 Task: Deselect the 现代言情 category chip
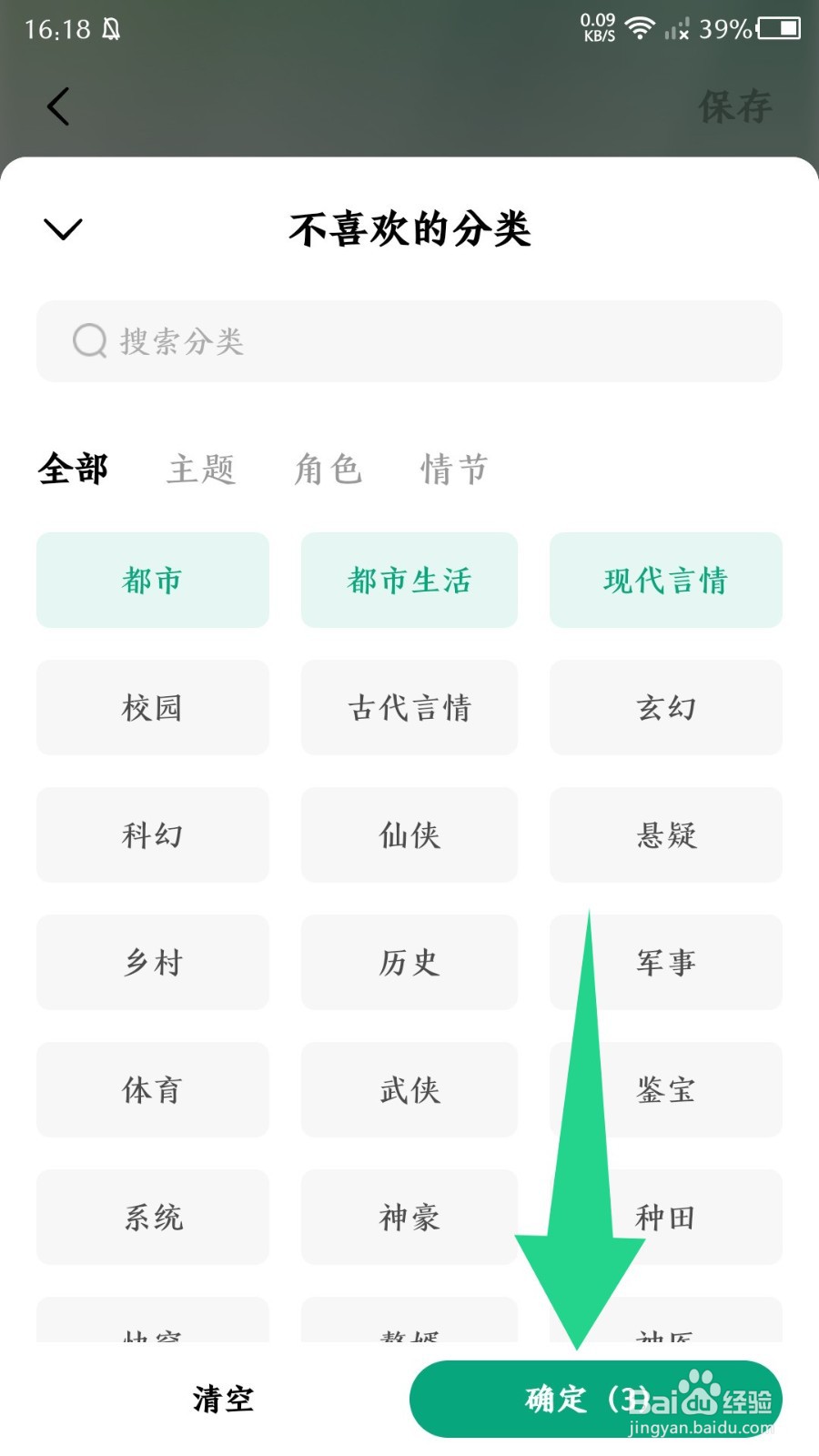[665, 580]
